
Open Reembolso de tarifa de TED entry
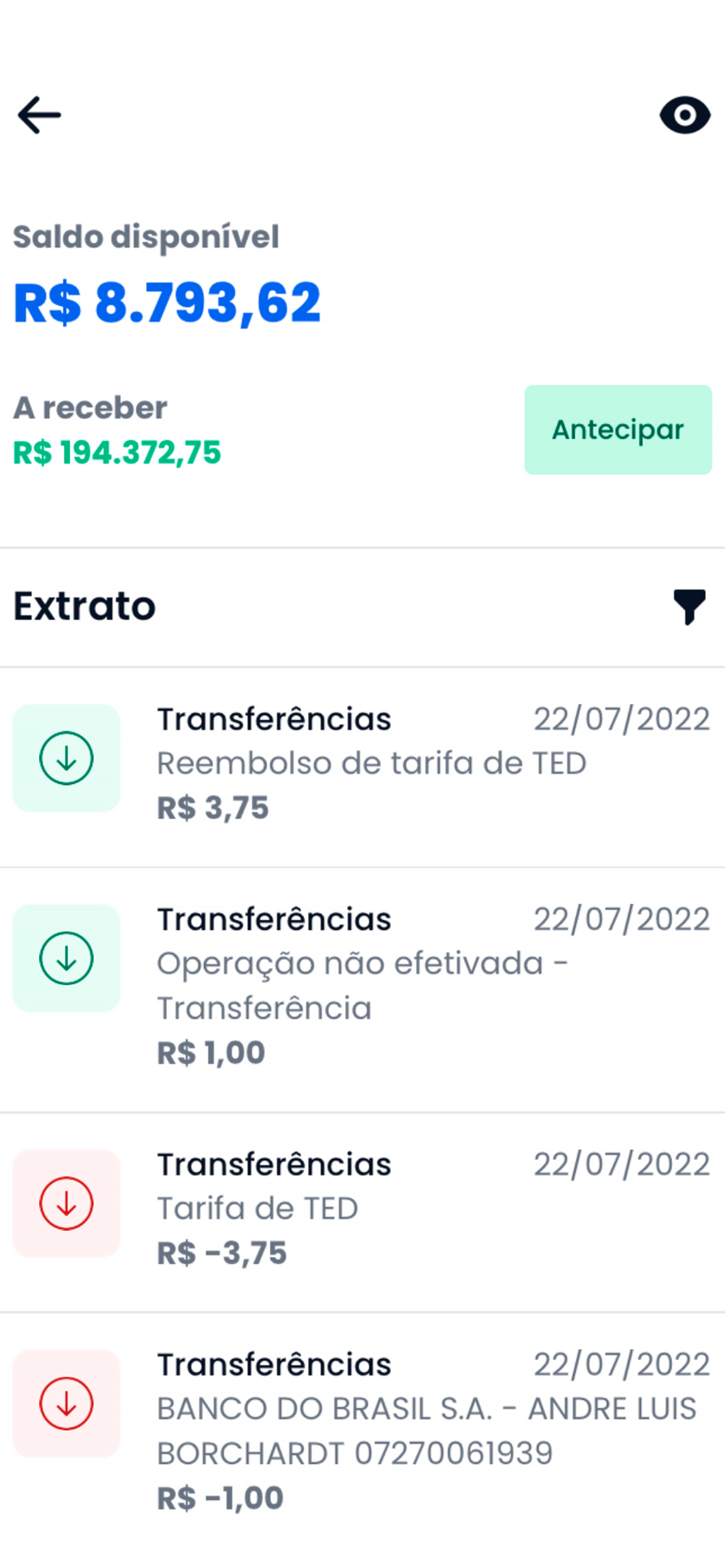click(x=362, y=767)
